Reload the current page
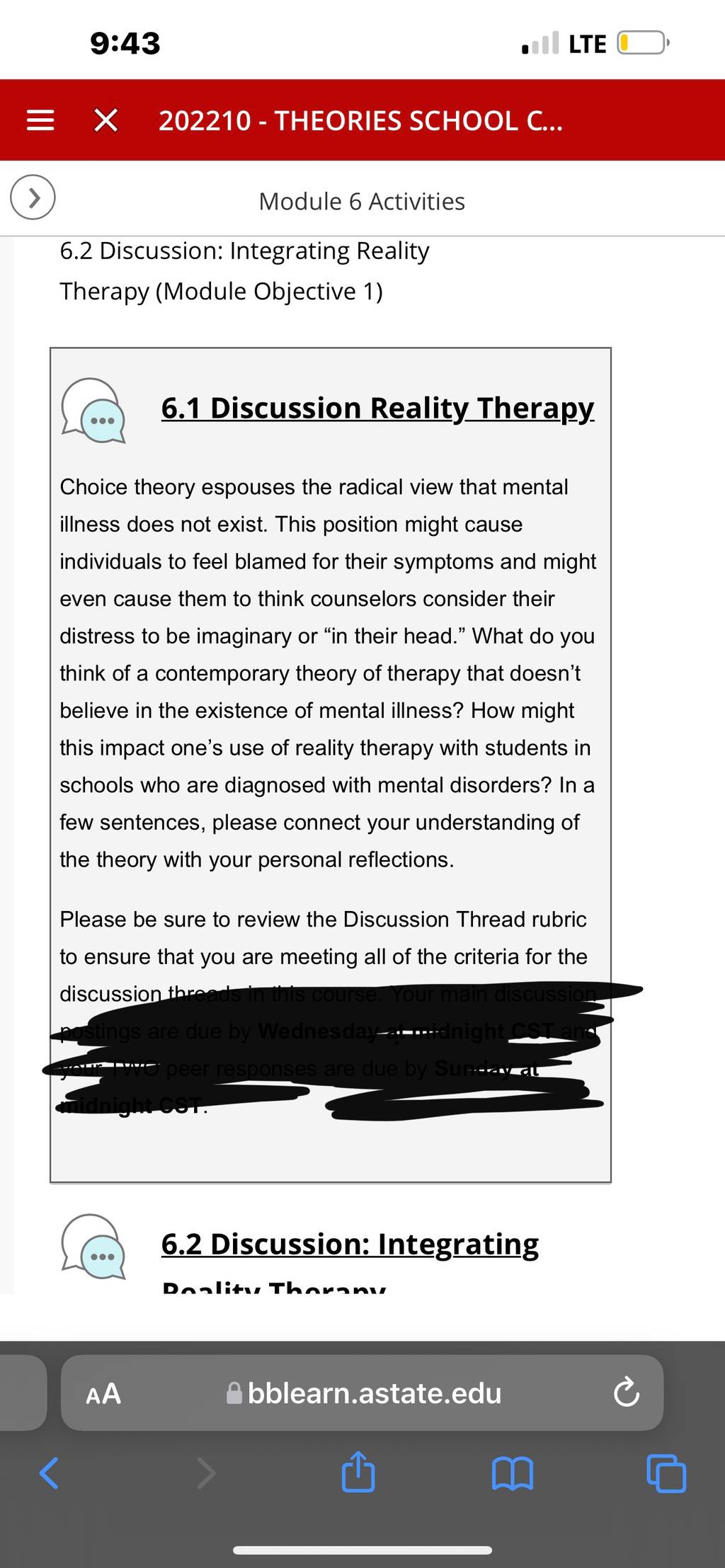The image size is (725, 1568). point(627,1393)
